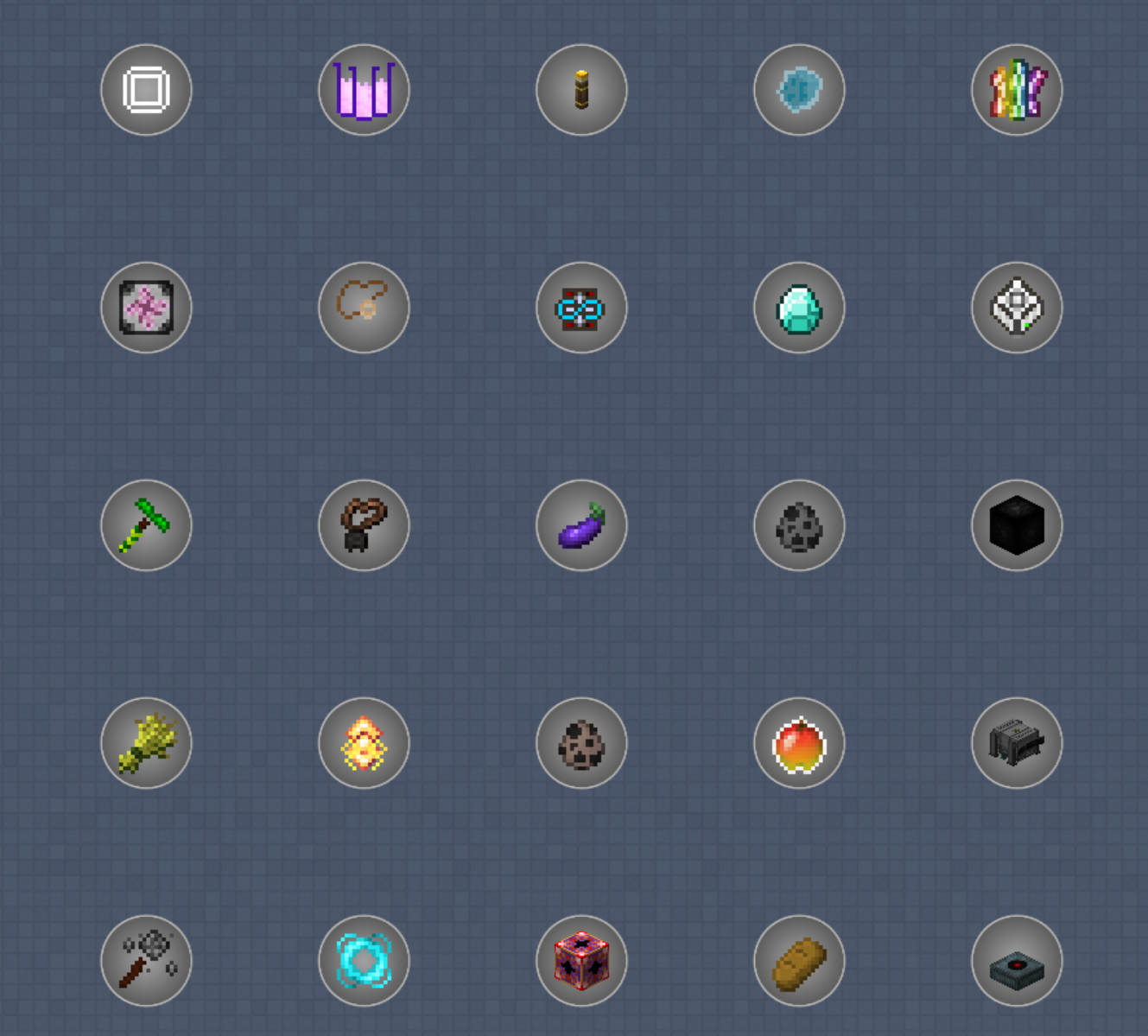Select the cyan portal ring icon

point(364,961)
